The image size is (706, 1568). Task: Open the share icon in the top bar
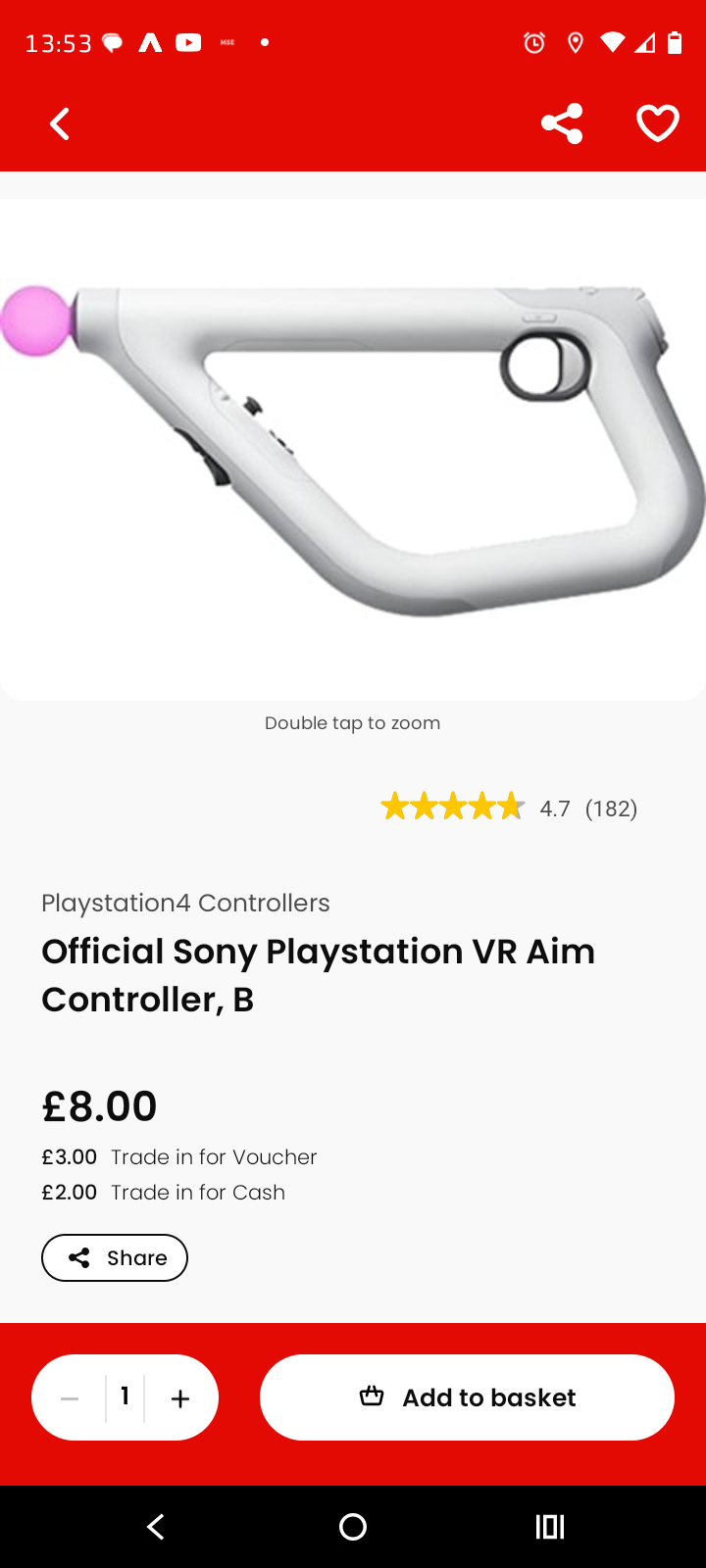tap(561, 122)
